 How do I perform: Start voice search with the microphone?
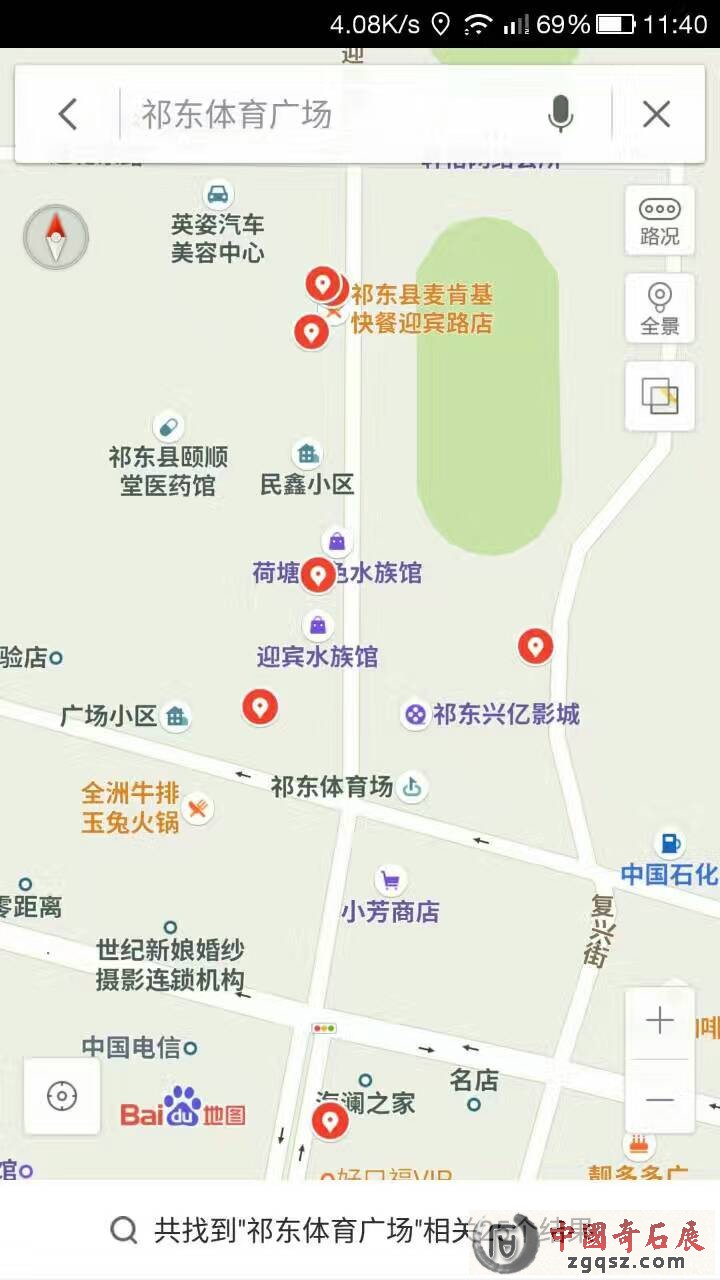(x=561, y=114)
